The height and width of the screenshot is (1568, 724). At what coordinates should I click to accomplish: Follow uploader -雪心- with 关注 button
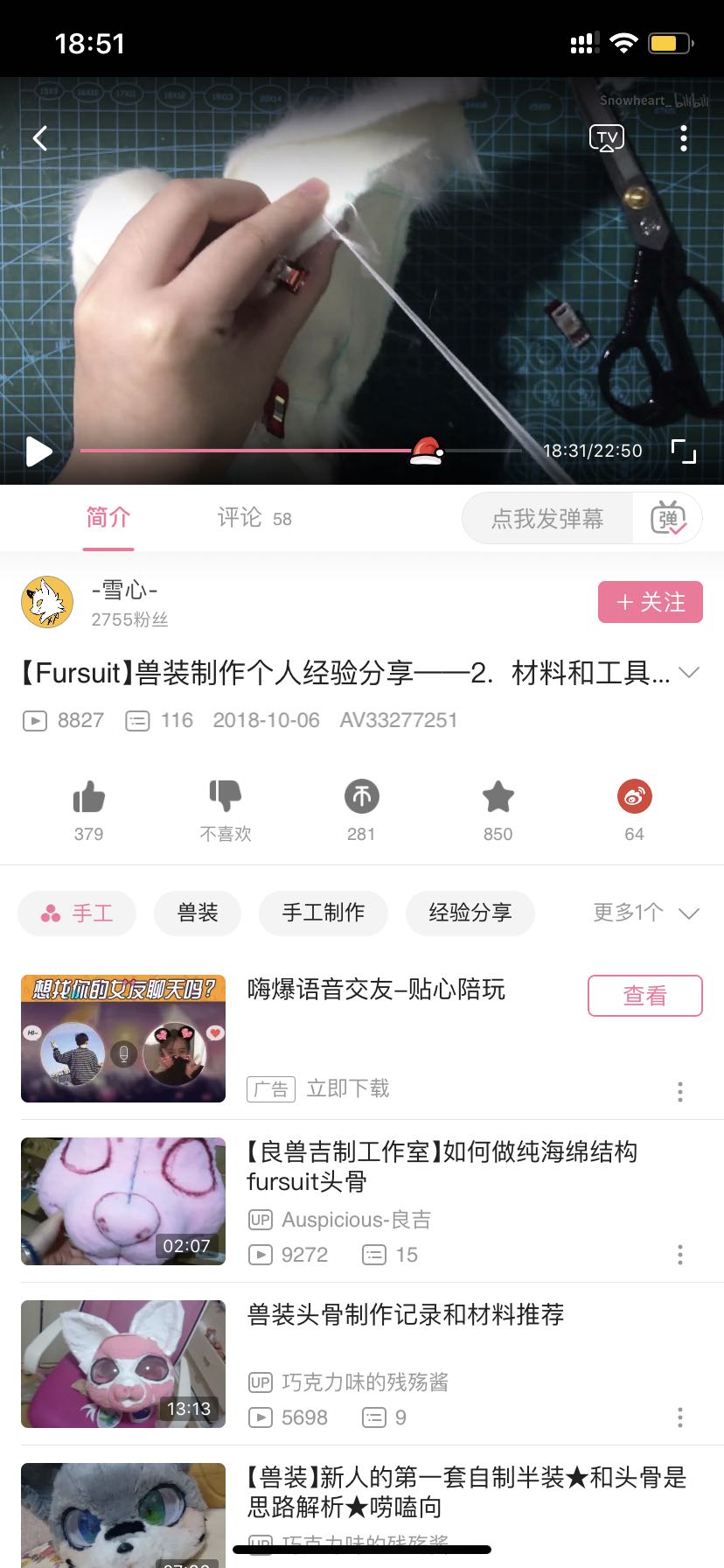pos(650,602)
